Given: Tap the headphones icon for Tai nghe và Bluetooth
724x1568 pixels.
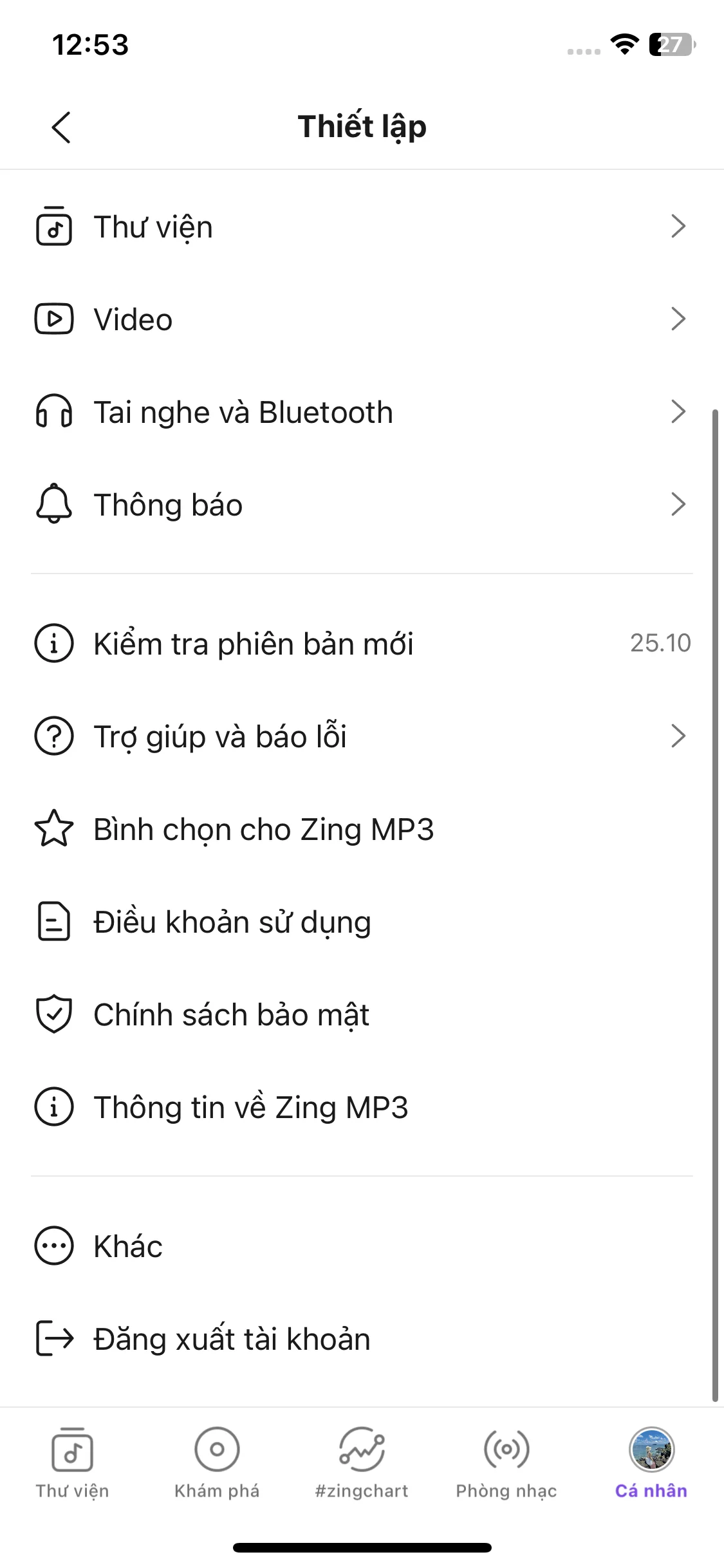Looking at the screenshot, I should coord(54,411).
